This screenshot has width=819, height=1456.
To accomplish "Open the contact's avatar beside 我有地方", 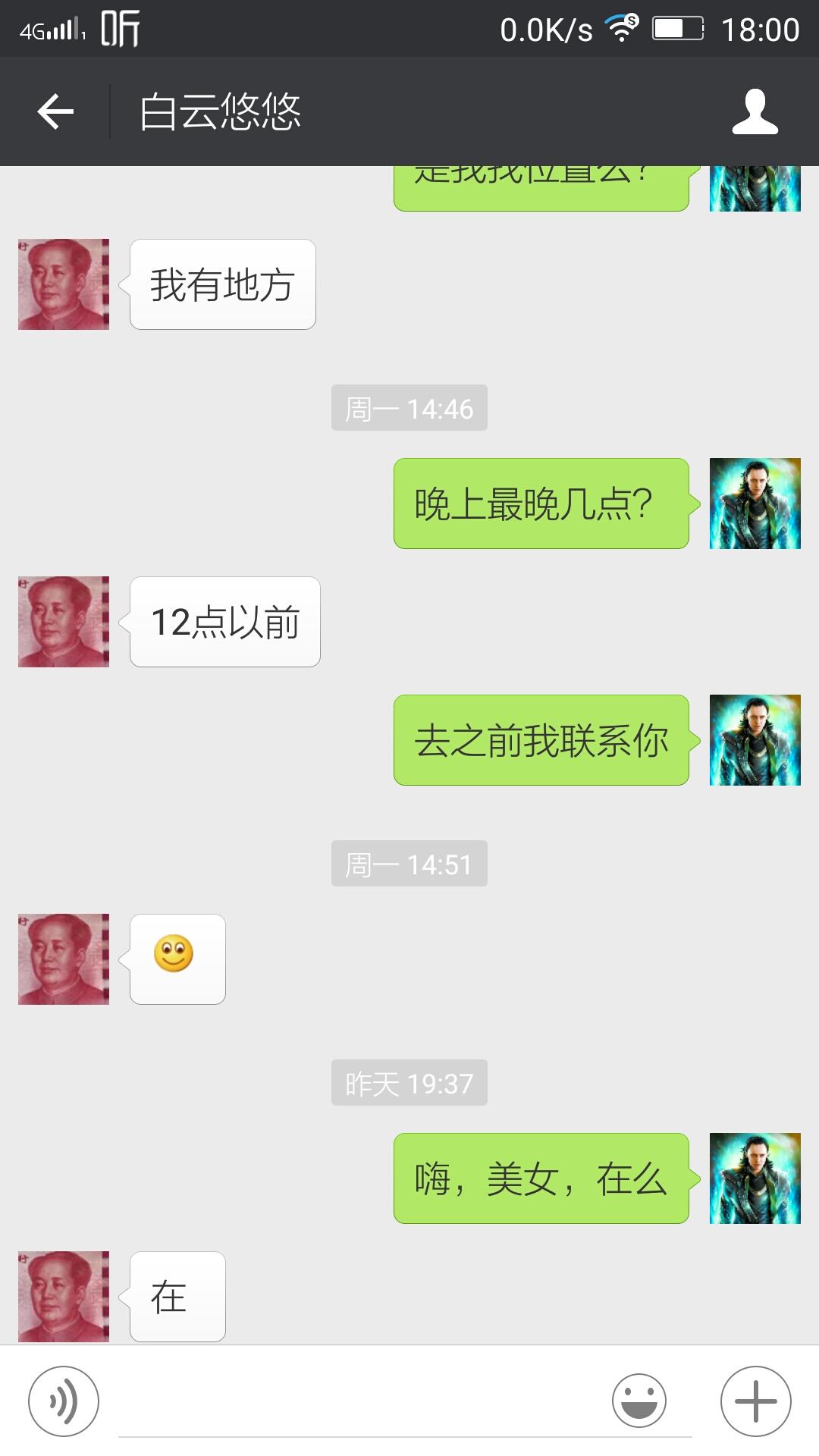I will point(64,284).
